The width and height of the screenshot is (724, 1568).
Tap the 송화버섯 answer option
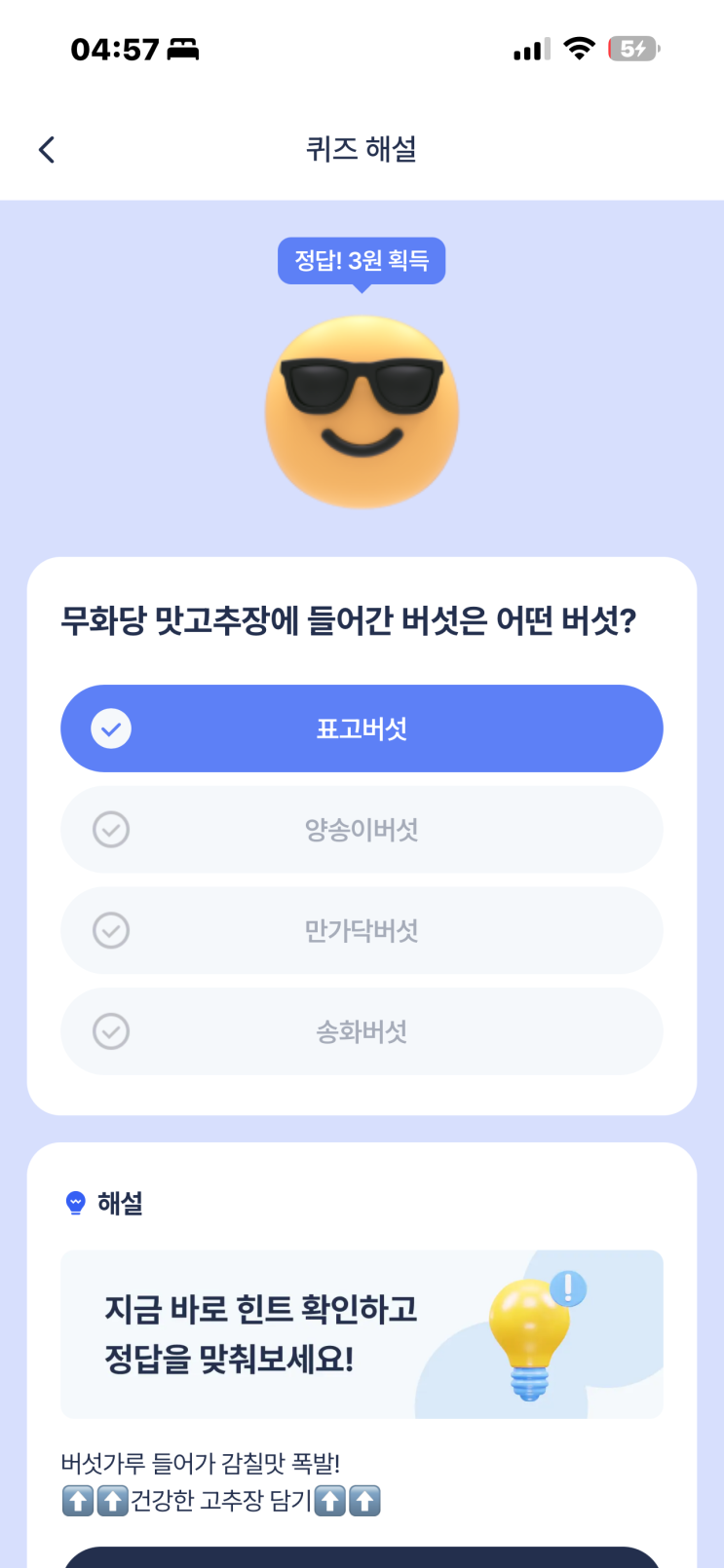coord(362,1031)
